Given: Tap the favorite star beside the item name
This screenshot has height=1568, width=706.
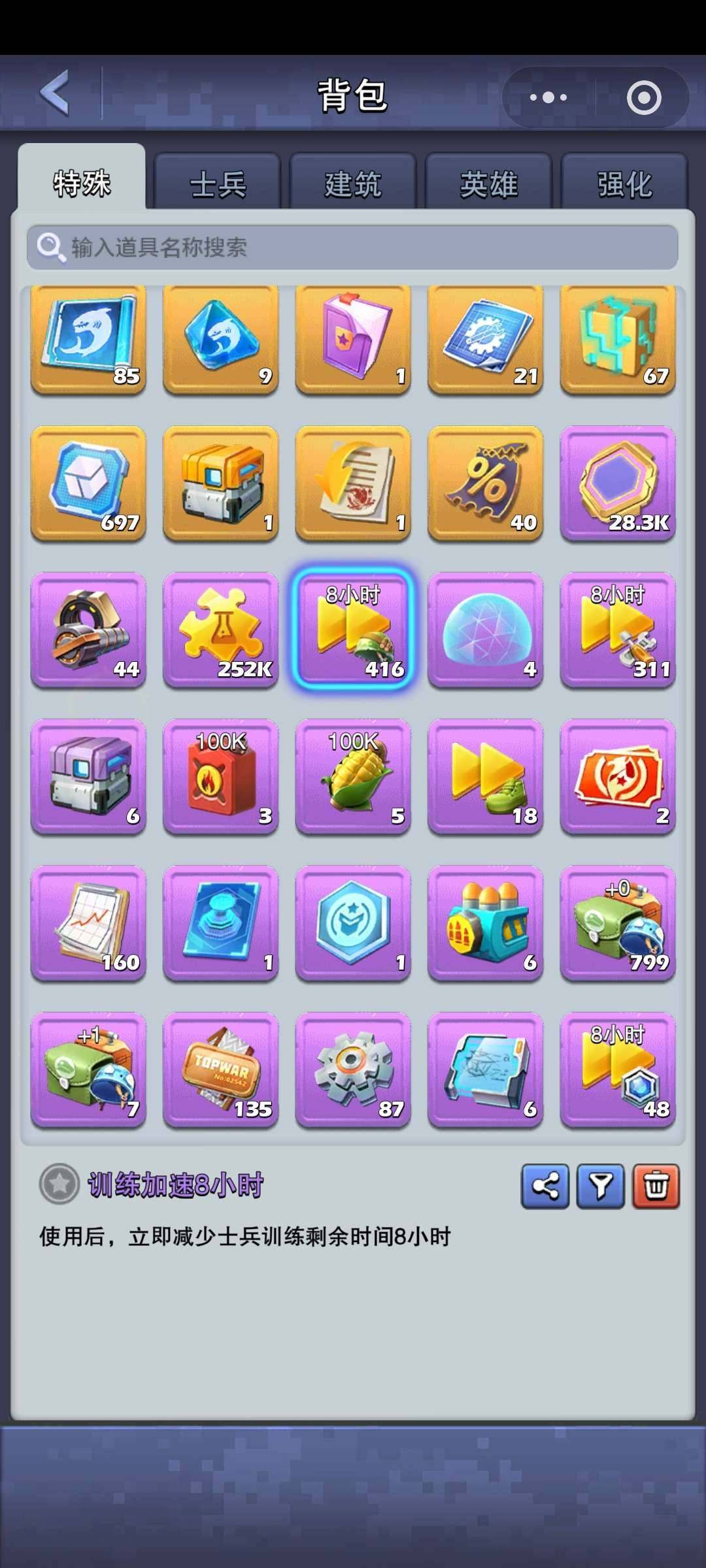Looking at the screenshot, I should [59, 1183].
